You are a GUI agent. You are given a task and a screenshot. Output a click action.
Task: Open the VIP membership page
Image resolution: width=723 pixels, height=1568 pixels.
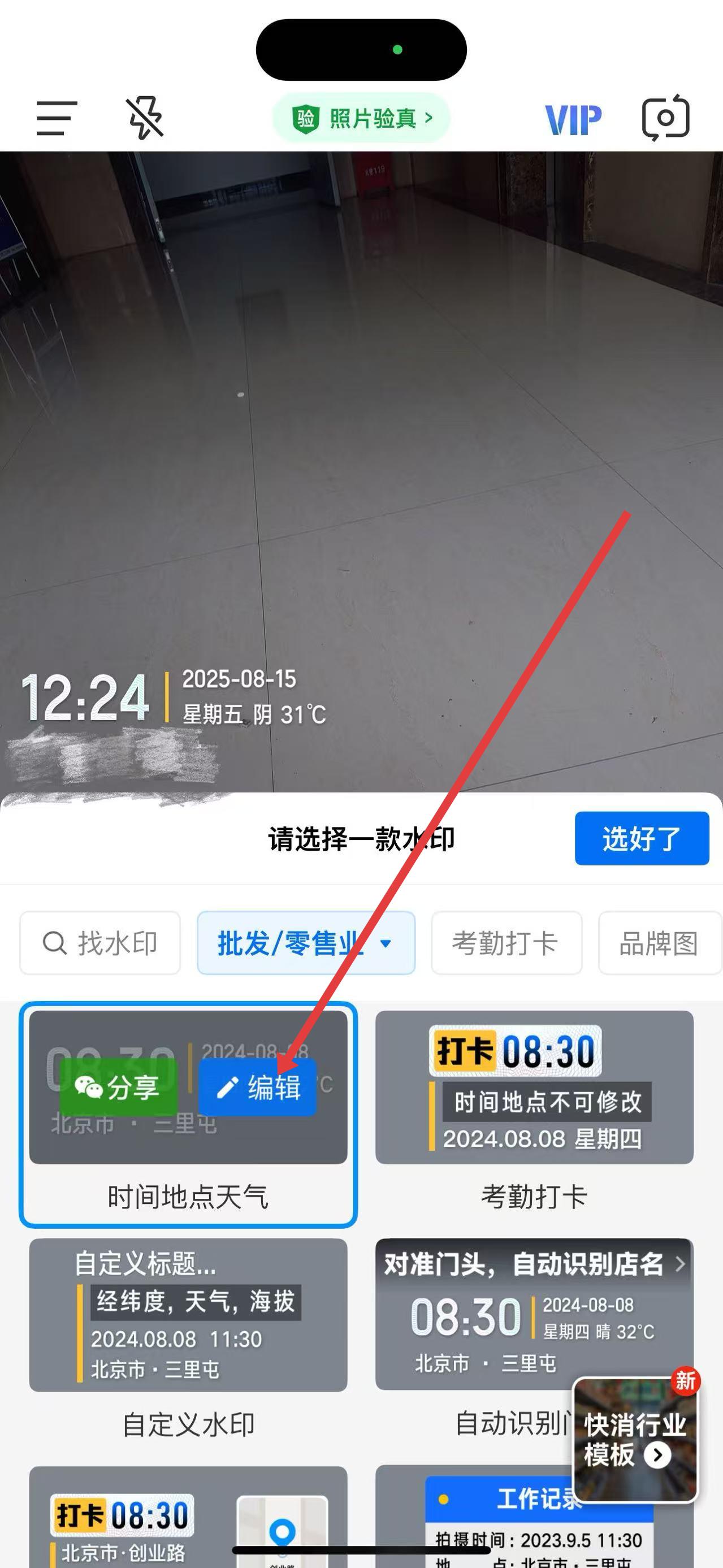tap(573, 119)
